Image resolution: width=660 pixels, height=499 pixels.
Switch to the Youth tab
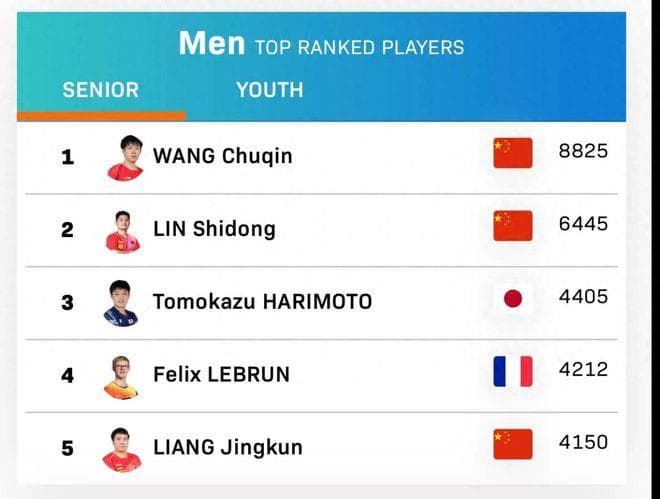pos(269,90)
